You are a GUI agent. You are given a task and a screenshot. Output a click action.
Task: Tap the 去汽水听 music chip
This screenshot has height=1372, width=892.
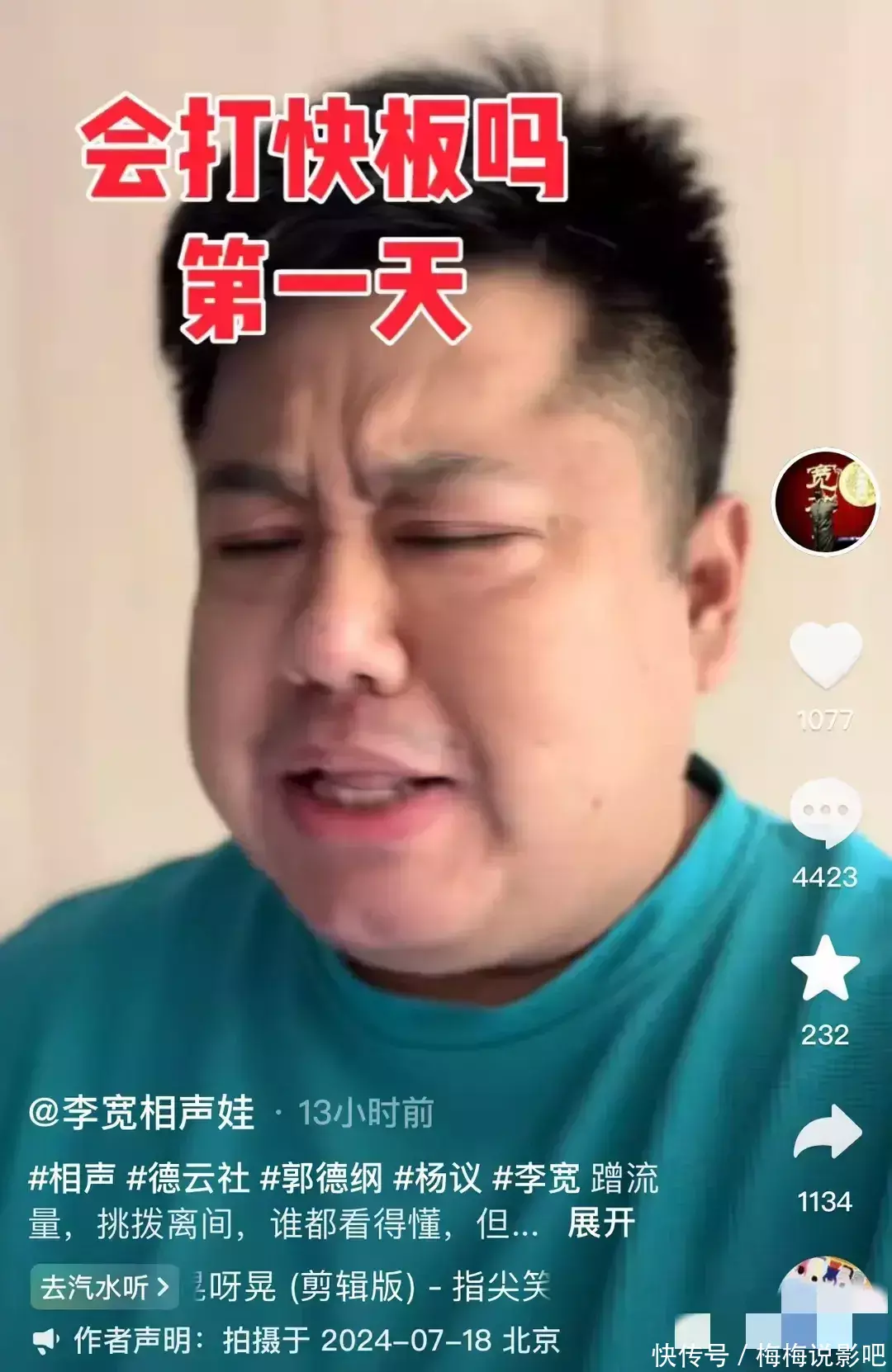click(105, 1287)
